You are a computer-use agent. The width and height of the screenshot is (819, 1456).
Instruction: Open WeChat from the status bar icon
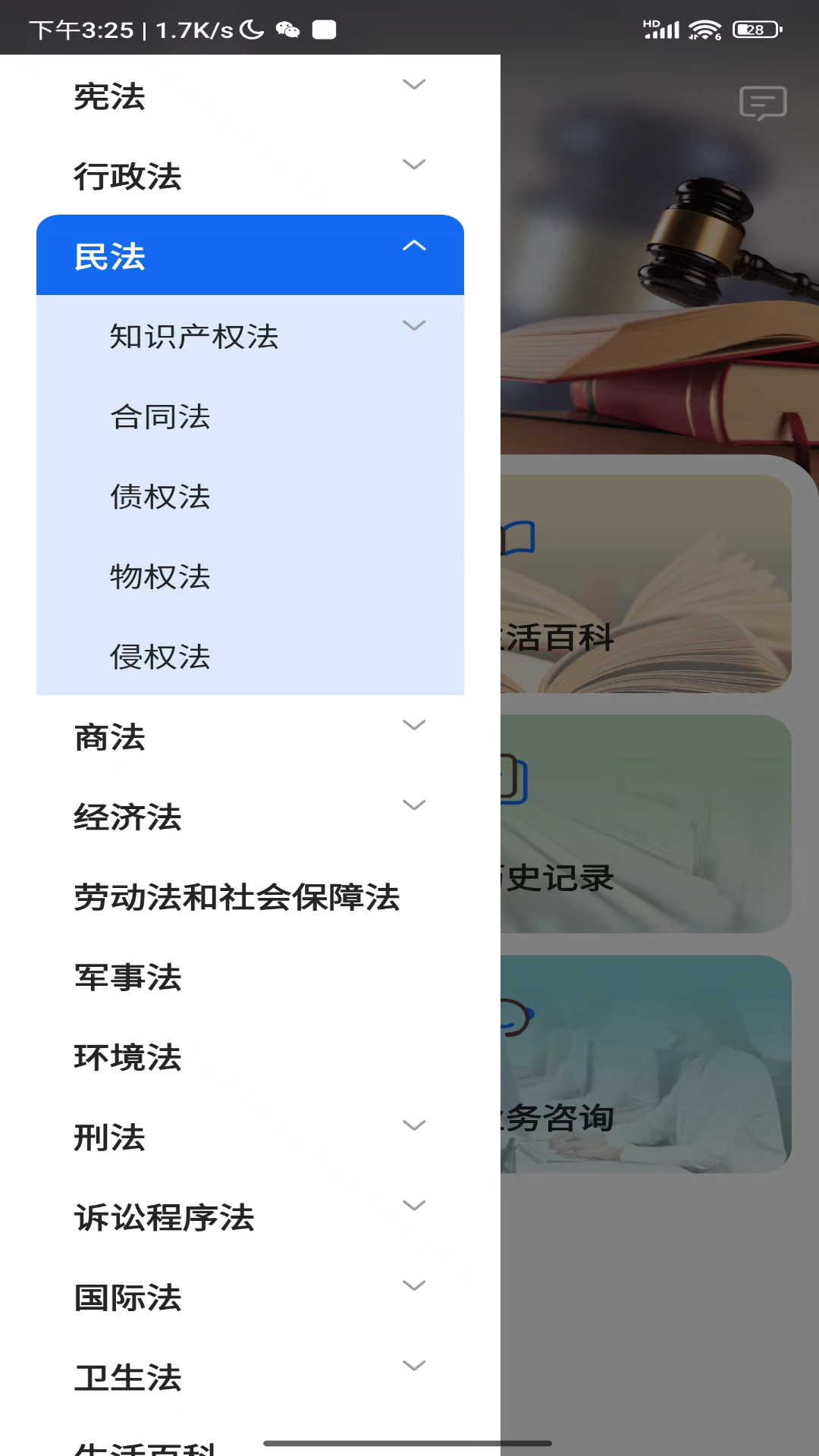point(287,30)
